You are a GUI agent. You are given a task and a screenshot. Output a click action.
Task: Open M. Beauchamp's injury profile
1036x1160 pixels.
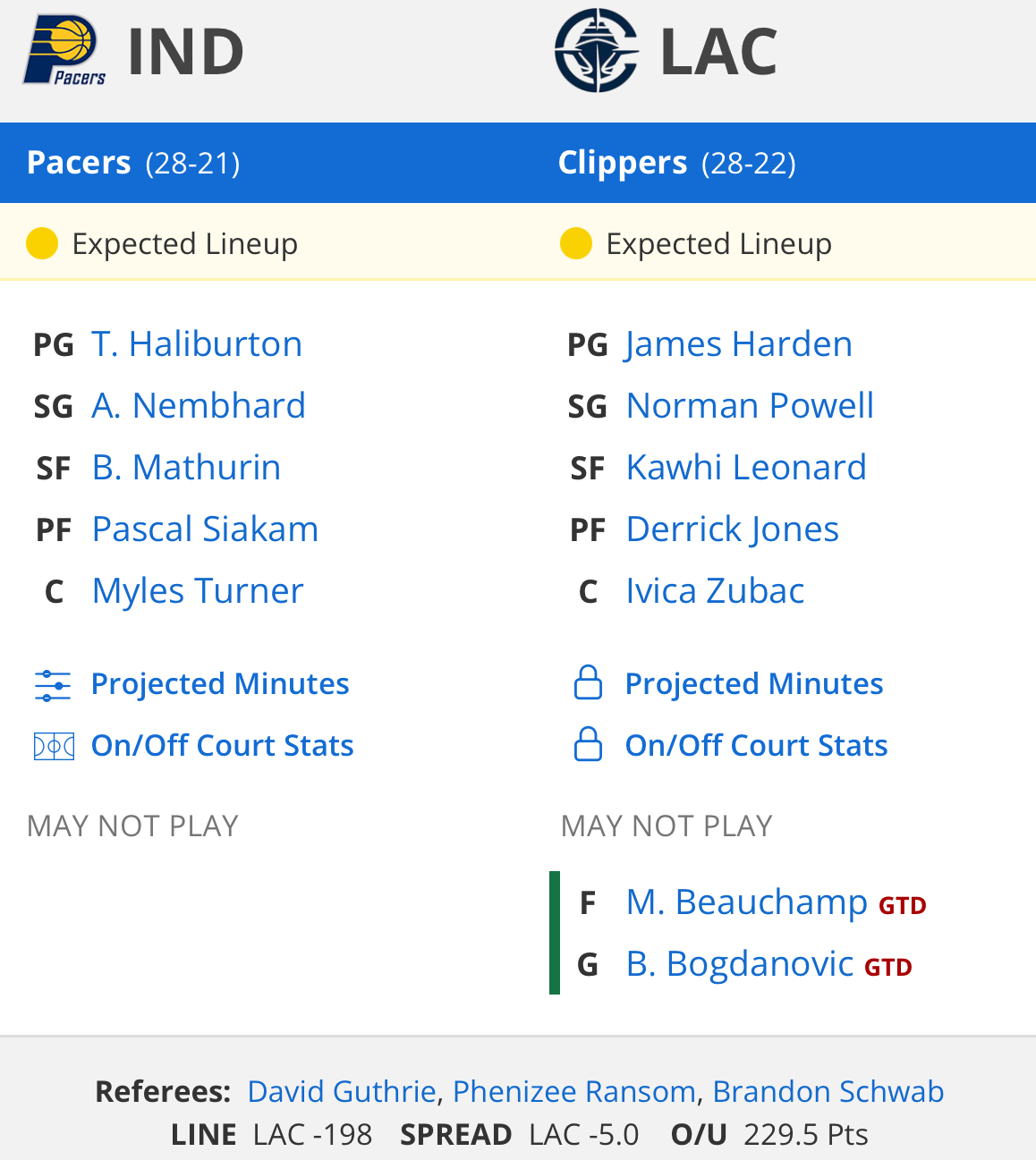746,902
